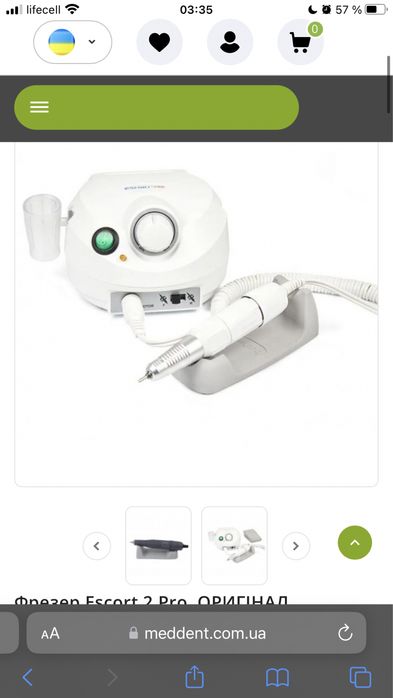Go back in Safari
This screenshot has height=698, width=393.
click(x=28, y=677)
